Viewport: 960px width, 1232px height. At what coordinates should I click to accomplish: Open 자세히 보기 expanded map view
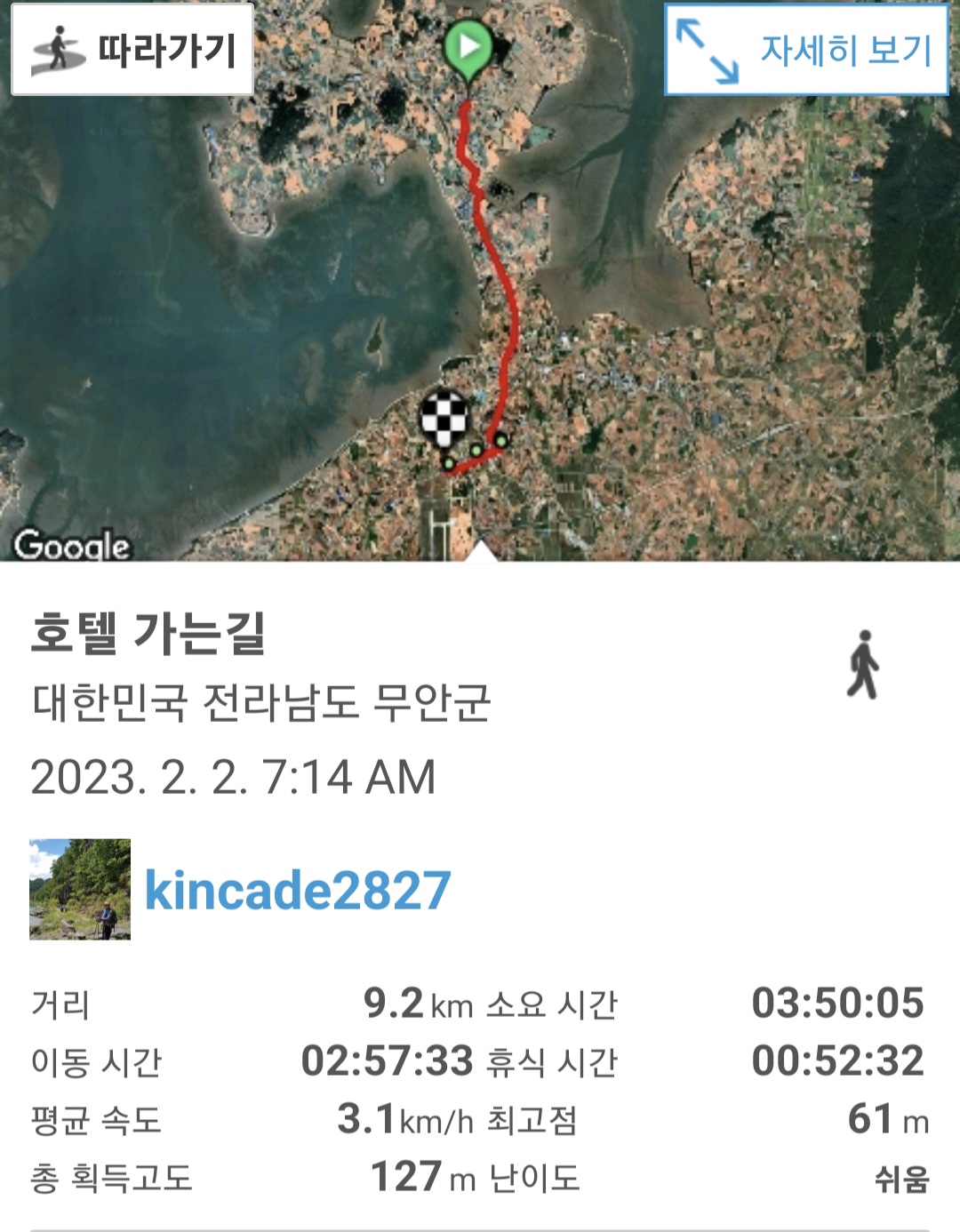point(806,50)
